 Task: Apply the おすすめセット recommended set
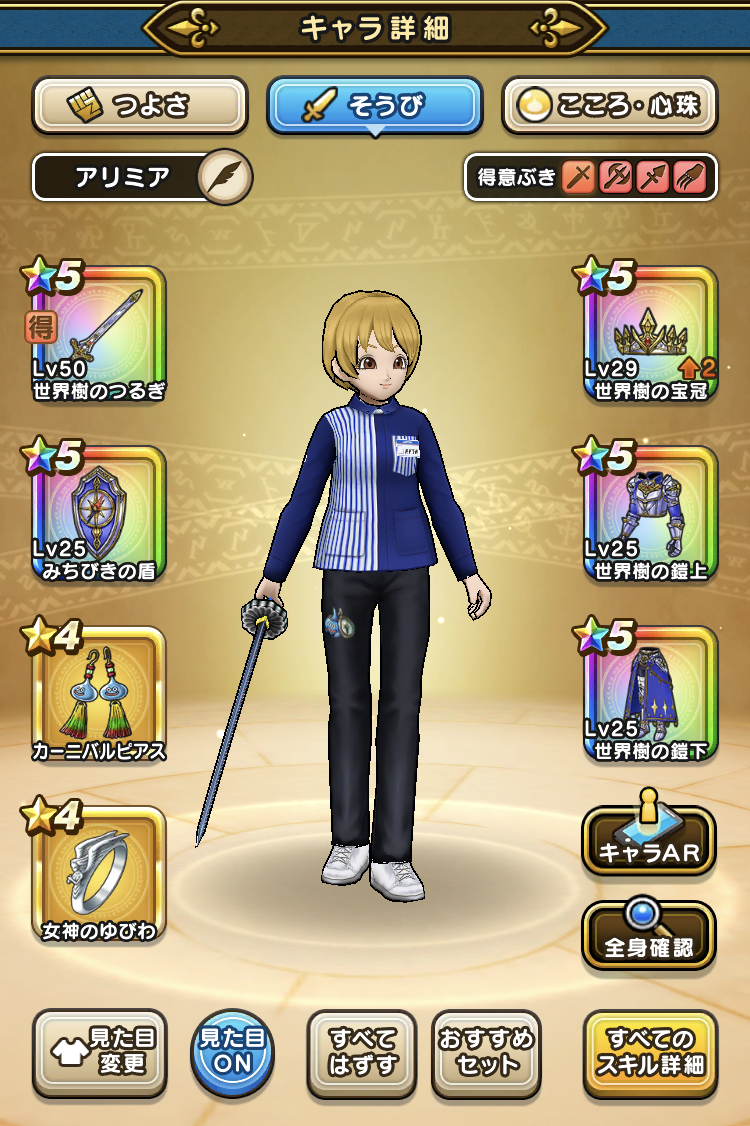[486, 1053]
